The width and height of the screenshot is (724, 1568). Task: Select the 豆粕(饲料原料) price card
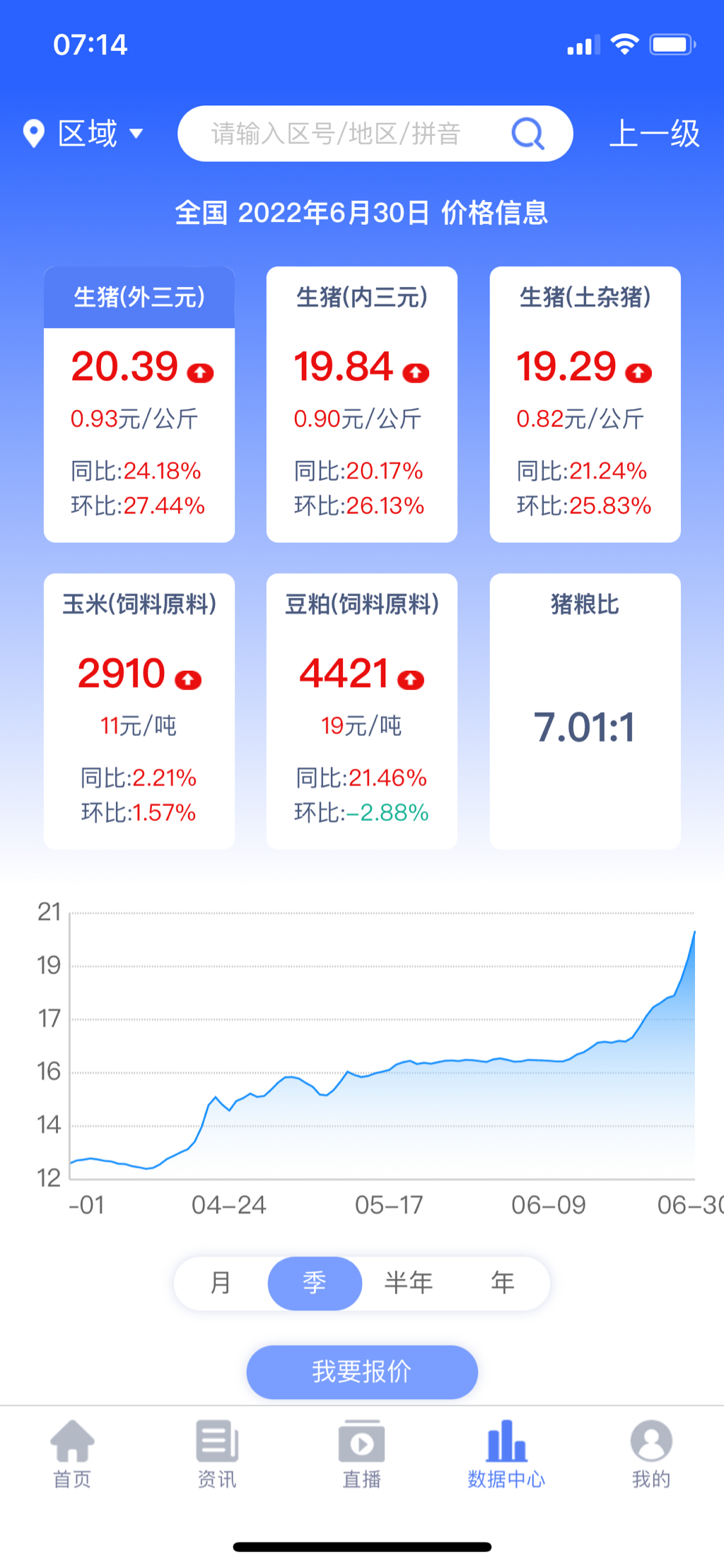pyautogui.click(x=362, y=711)
